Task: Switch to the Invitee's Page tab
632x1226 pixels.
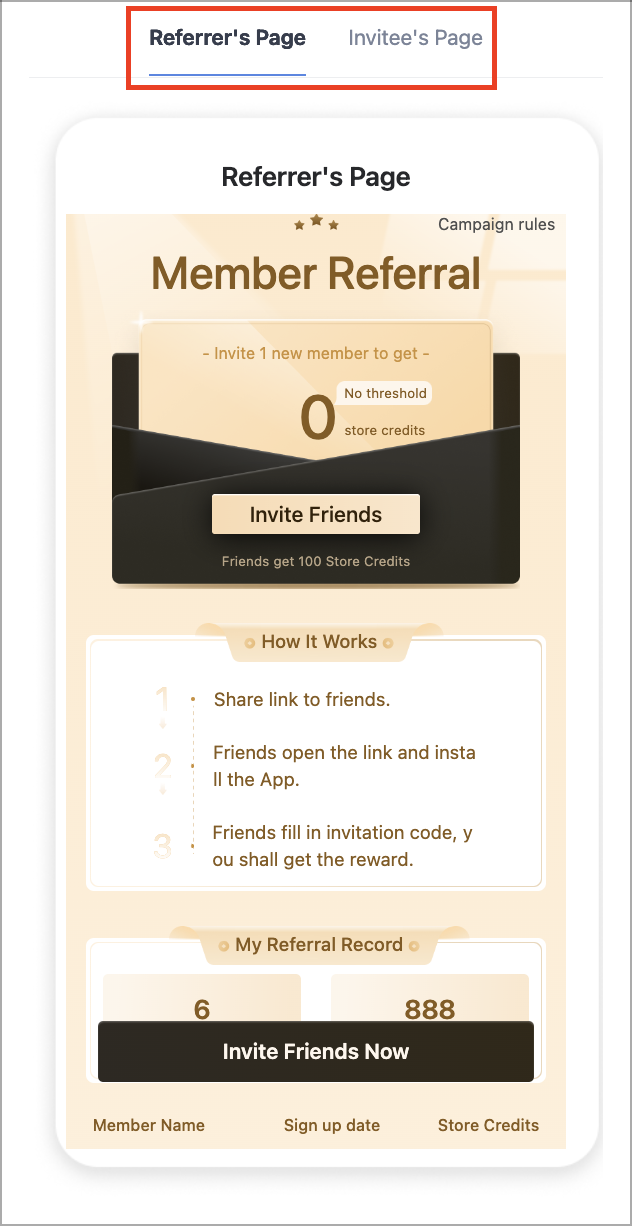Action: click(x=415, y=39)
